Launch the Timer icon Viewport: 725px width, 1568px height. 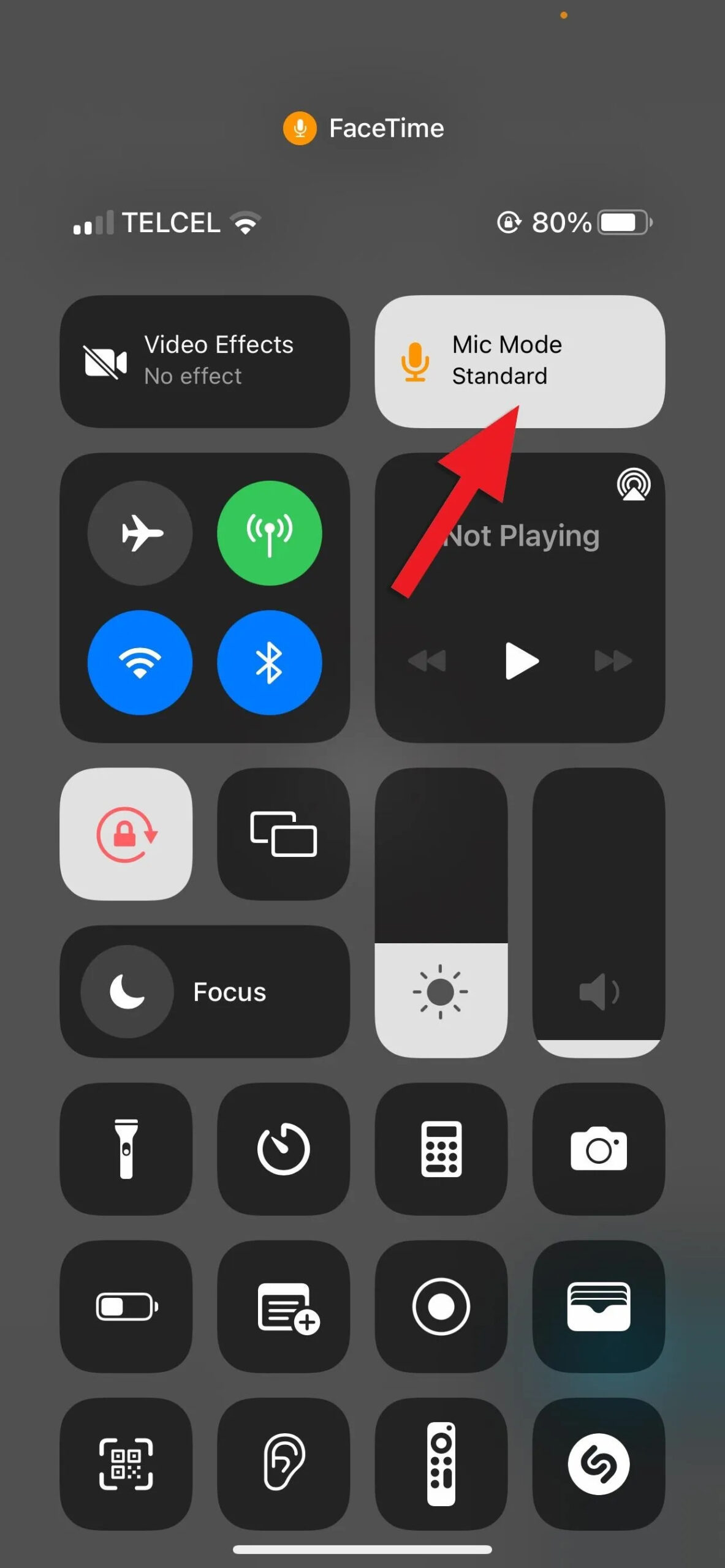pos(283,1148)
